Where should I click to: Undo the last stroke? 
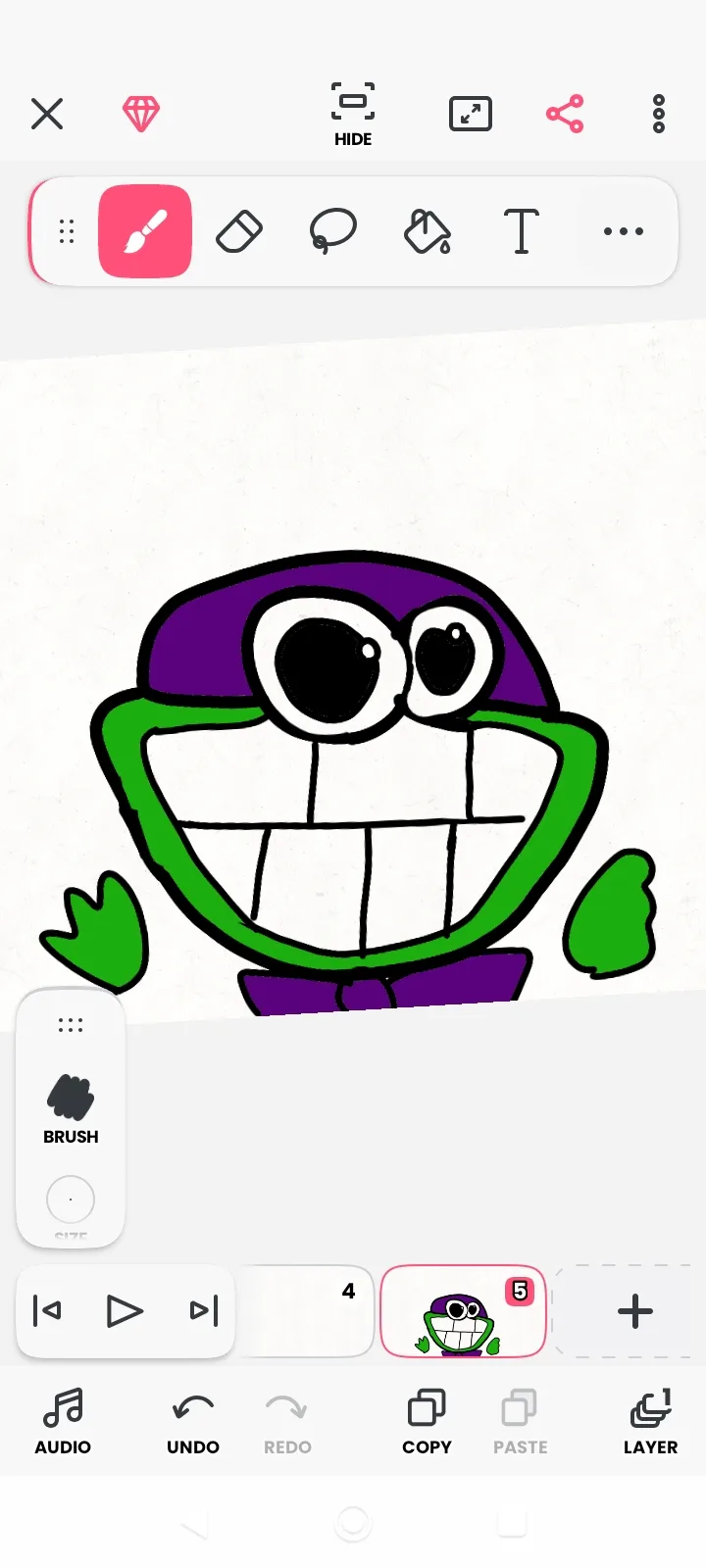coord(193,1423)
